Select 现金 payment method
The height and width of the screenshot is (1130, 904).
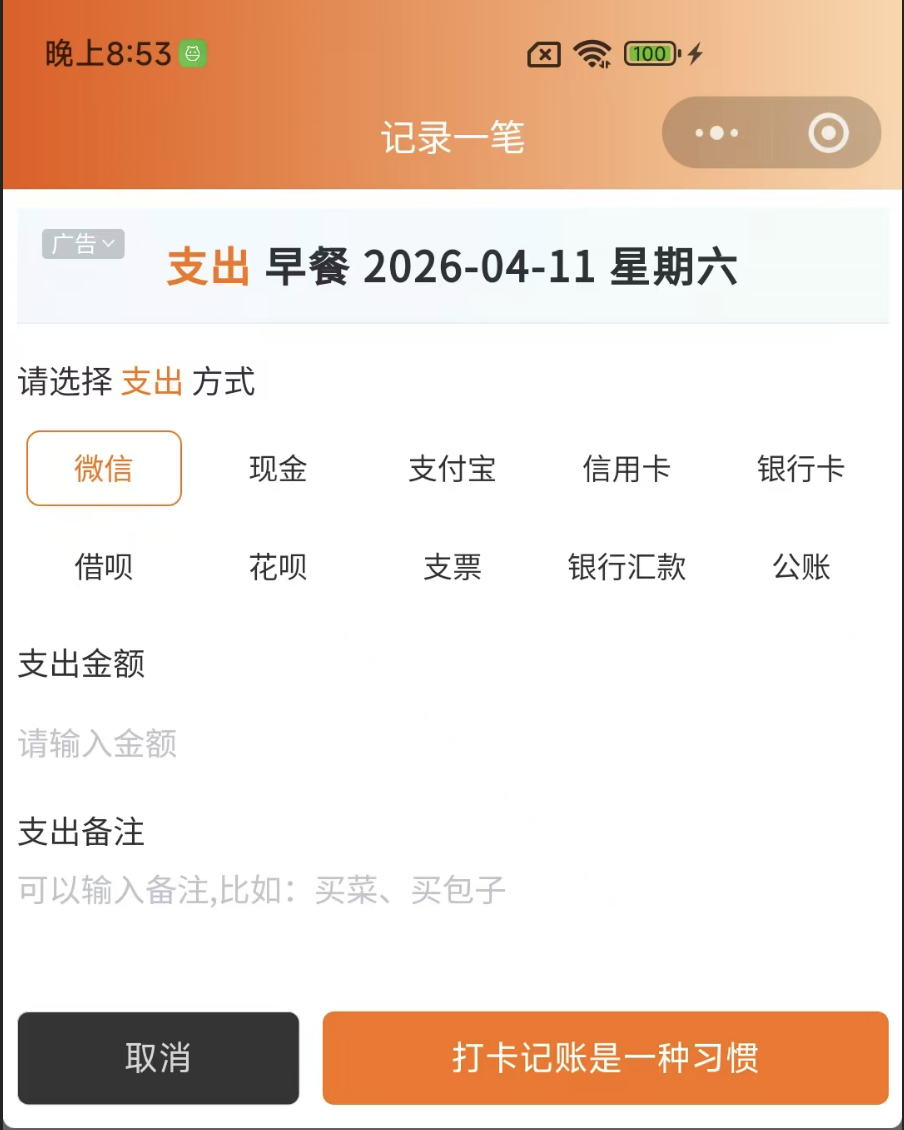click(x=277, y=467)
